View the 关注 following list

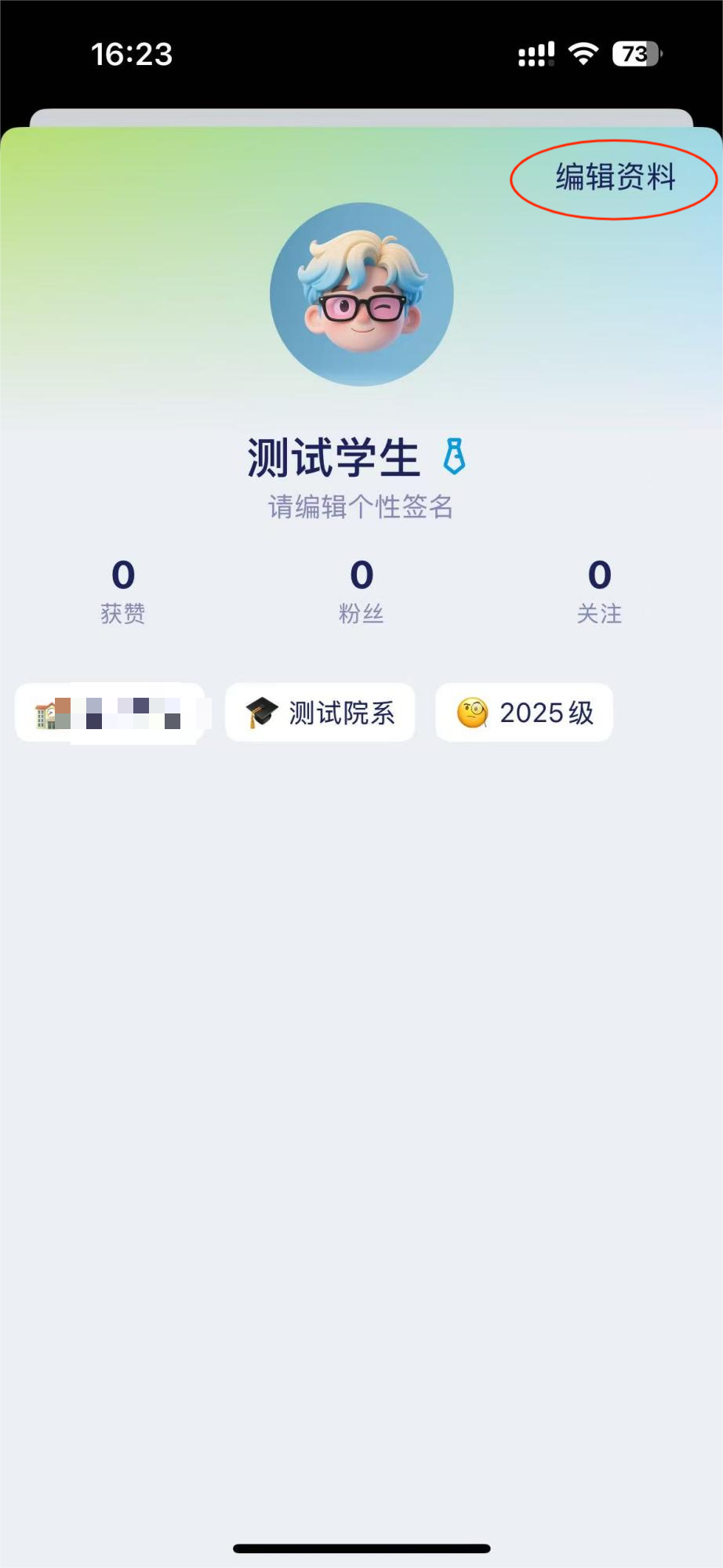click(599, 590)
